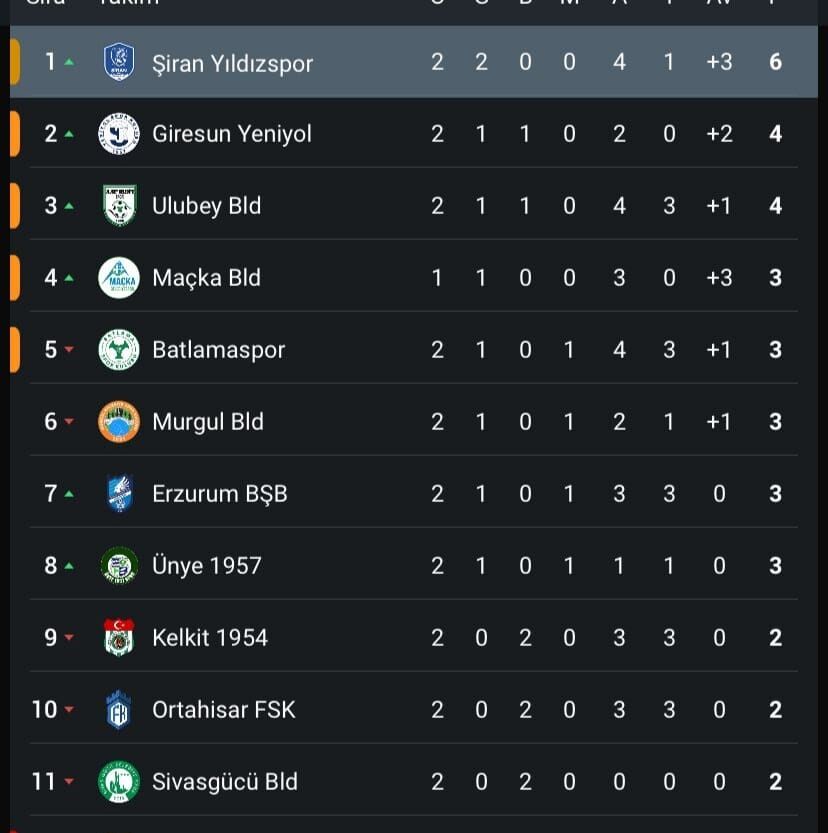Viewport: 828px width, 833px height.
Task: Tap the Maçka Bld row
Action: [x=206, y=278]
